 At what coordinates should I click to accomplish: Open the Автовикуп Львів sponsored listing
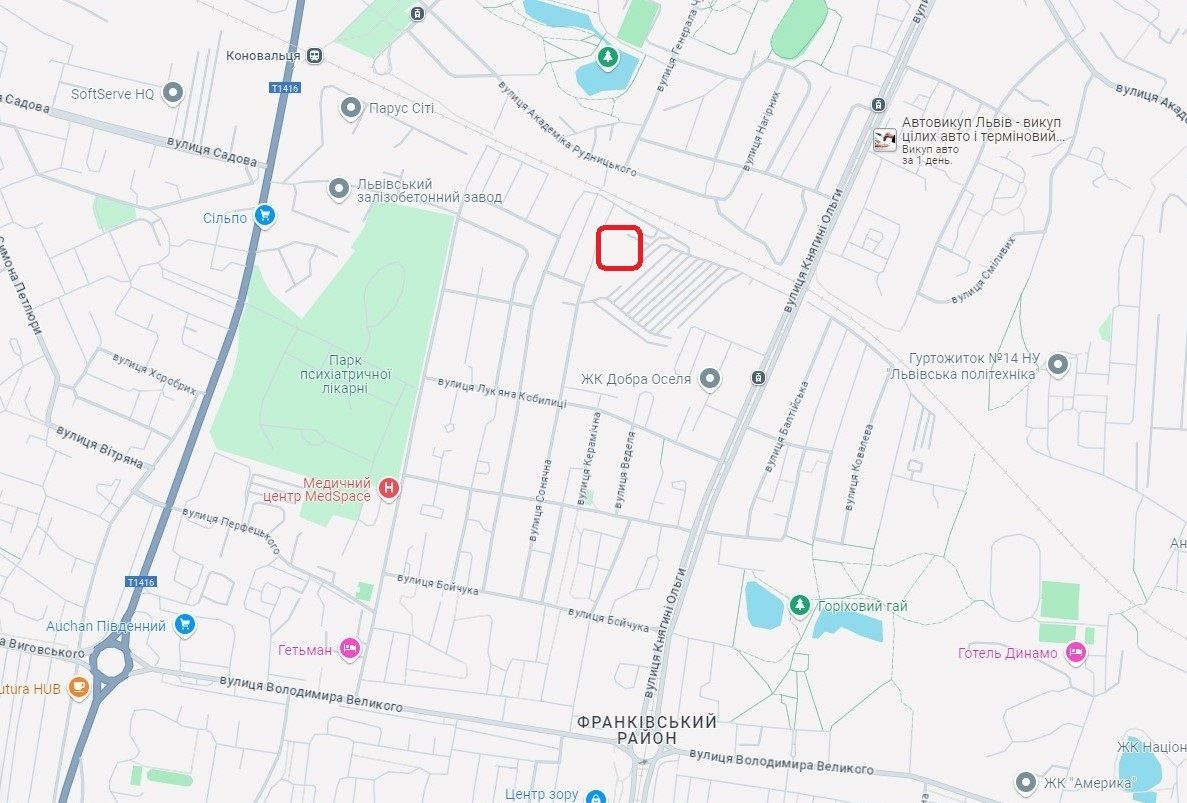[x=885, y=139]
